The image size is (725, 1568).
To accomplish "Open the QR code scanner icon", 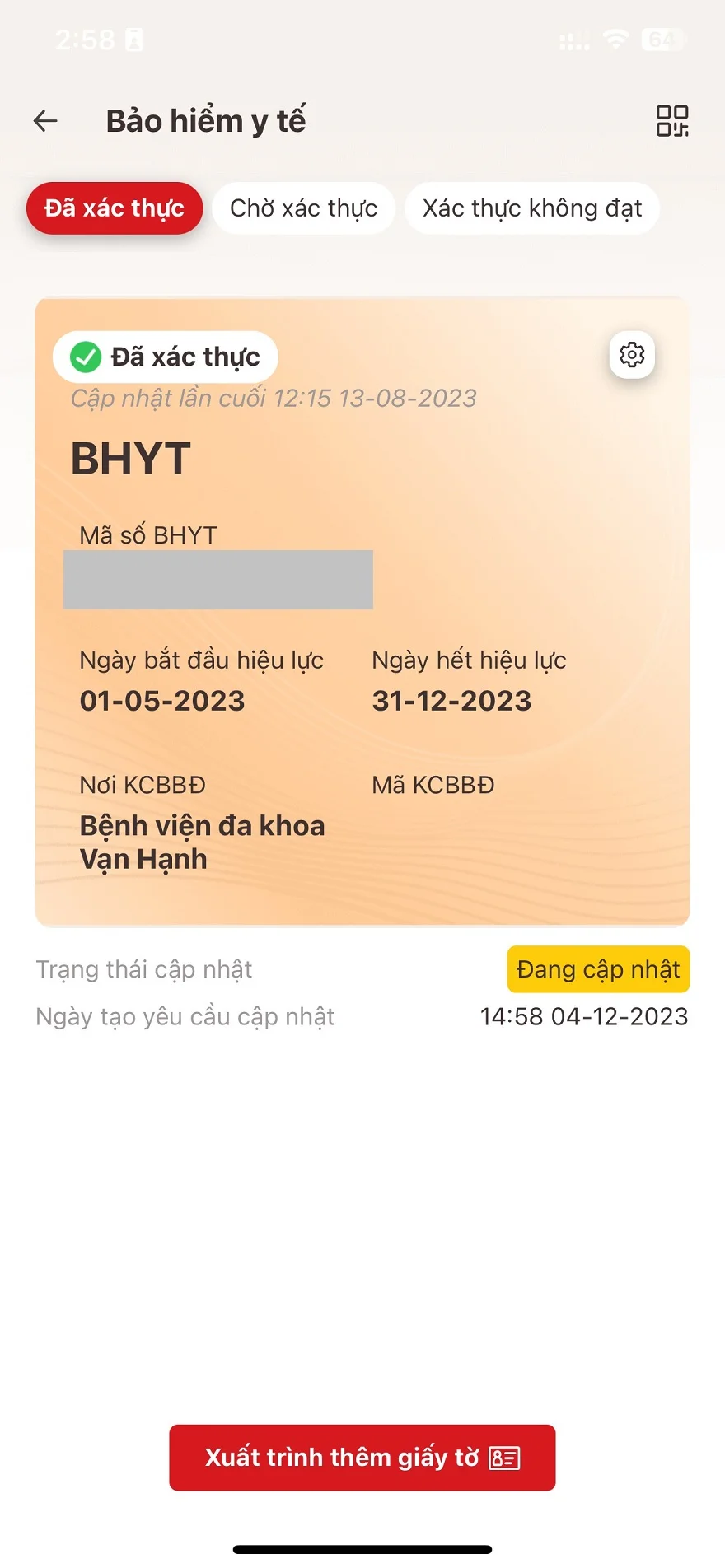I will point(674,120).
